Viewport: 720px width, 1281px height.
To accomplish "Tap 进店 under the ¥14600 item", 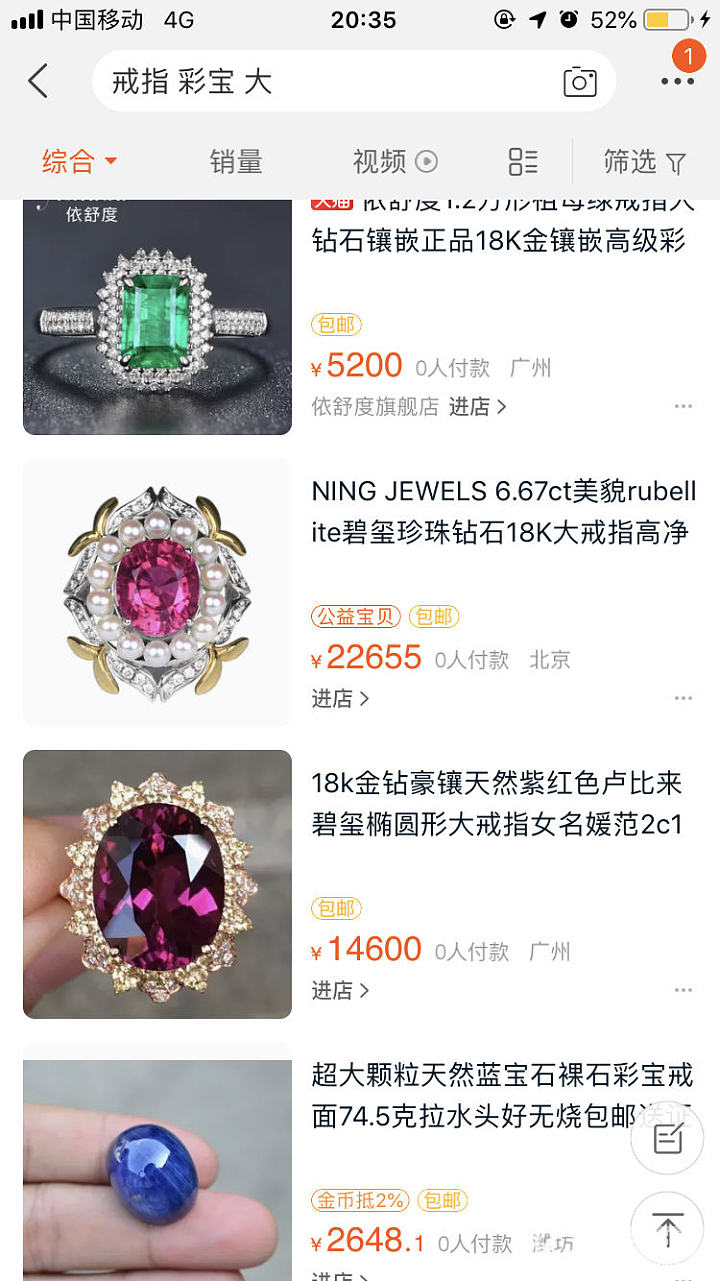I will [x=340, y=990].
